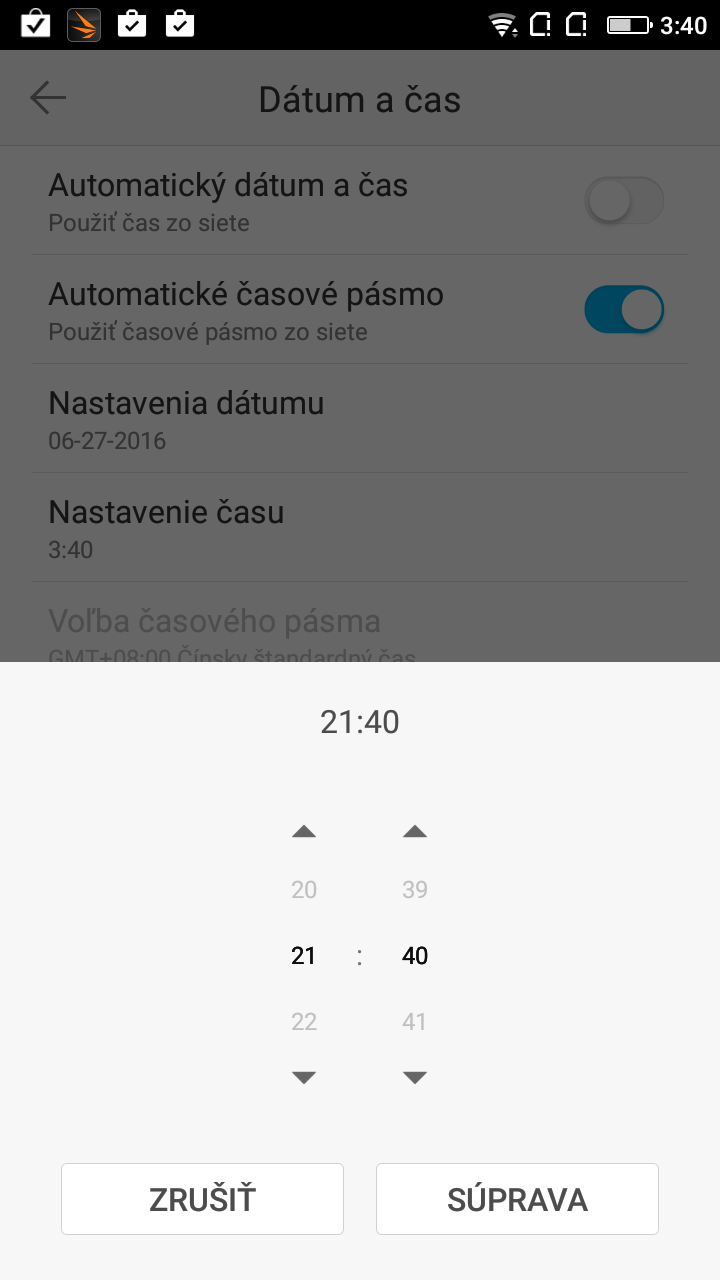Tap the up arrow above the hours
Viewport: 720px width, 1280px height.
point(304,831)
